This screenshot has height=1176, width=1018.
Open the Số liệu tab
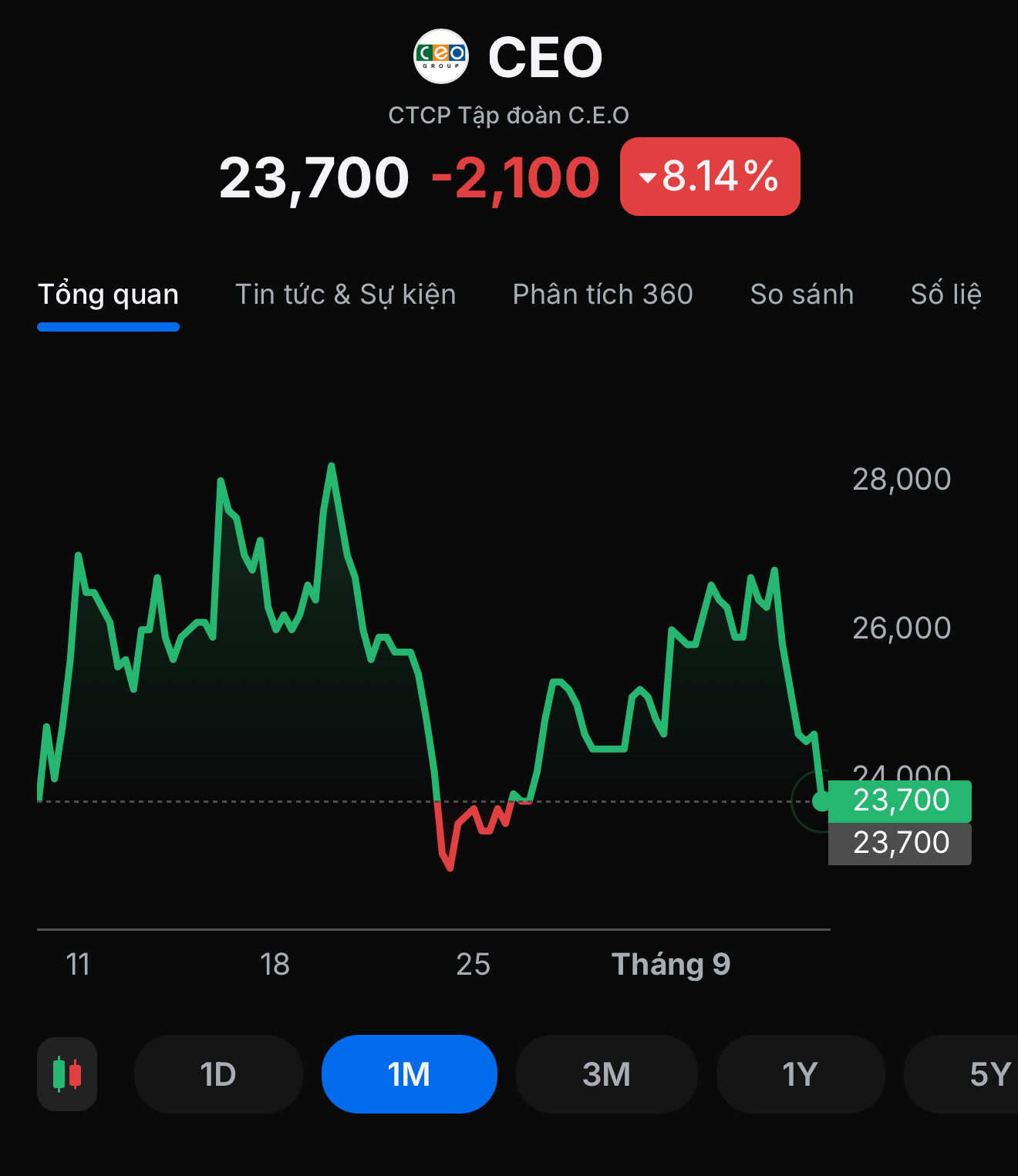946,295
